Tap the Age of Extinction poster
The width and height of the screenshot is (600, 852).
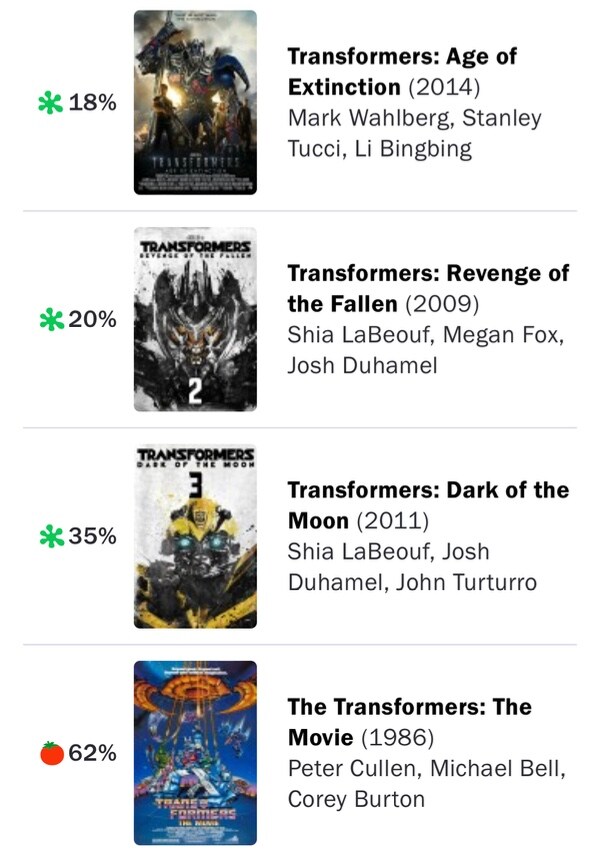coord(195,102)
